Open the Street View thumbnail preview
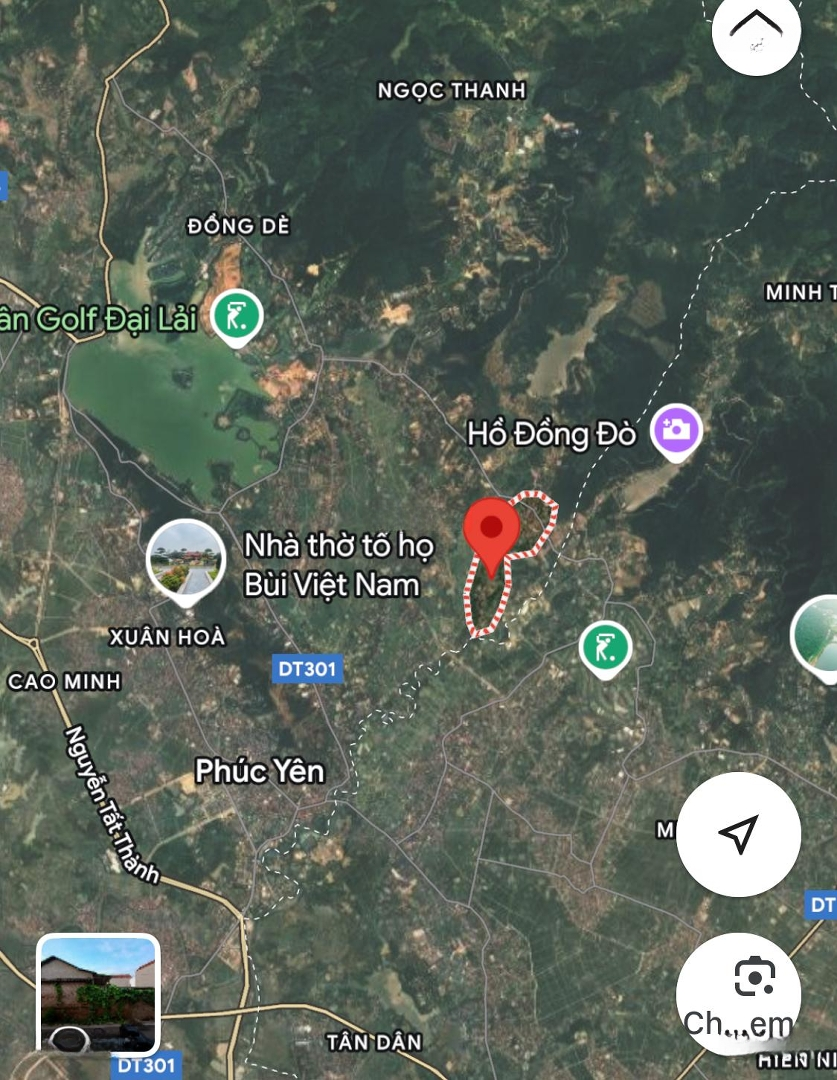This screenshot has width=837, height=1080. click(x=98, y=994)
